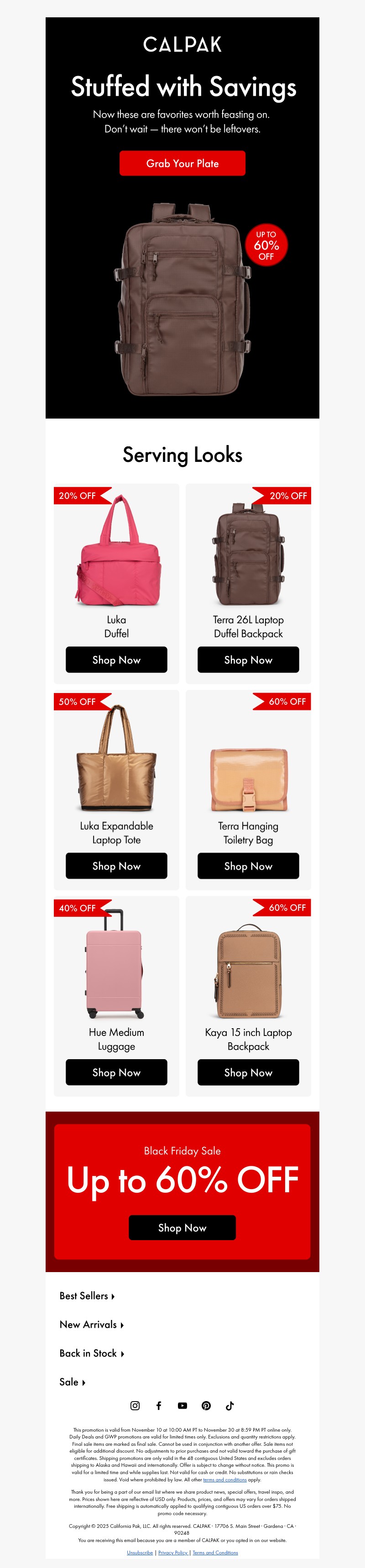Tap Shop Now in Black Friday Sale banner

pyautogui.click(x=182, y=1228)
